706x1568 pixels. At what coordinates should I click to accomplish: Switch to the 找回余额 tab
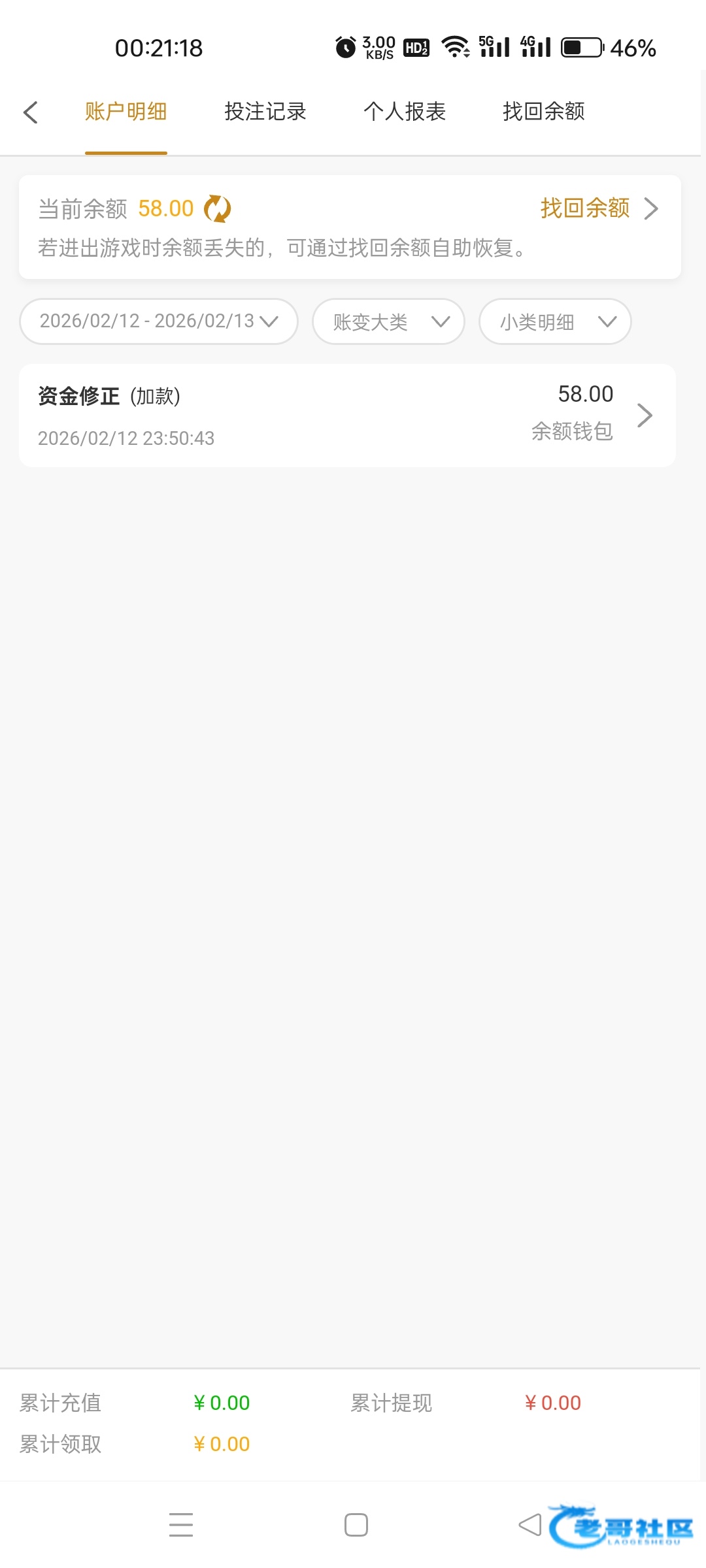coord(543,112)
